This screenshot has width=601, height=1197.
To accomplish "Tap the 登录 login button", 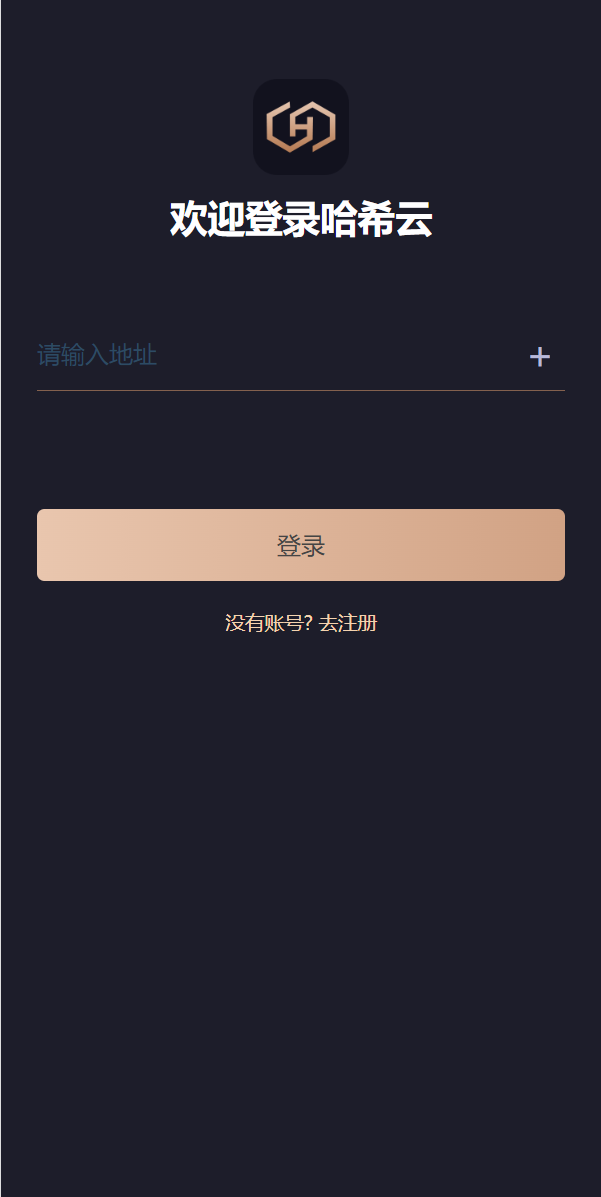I will pos(301,545).
